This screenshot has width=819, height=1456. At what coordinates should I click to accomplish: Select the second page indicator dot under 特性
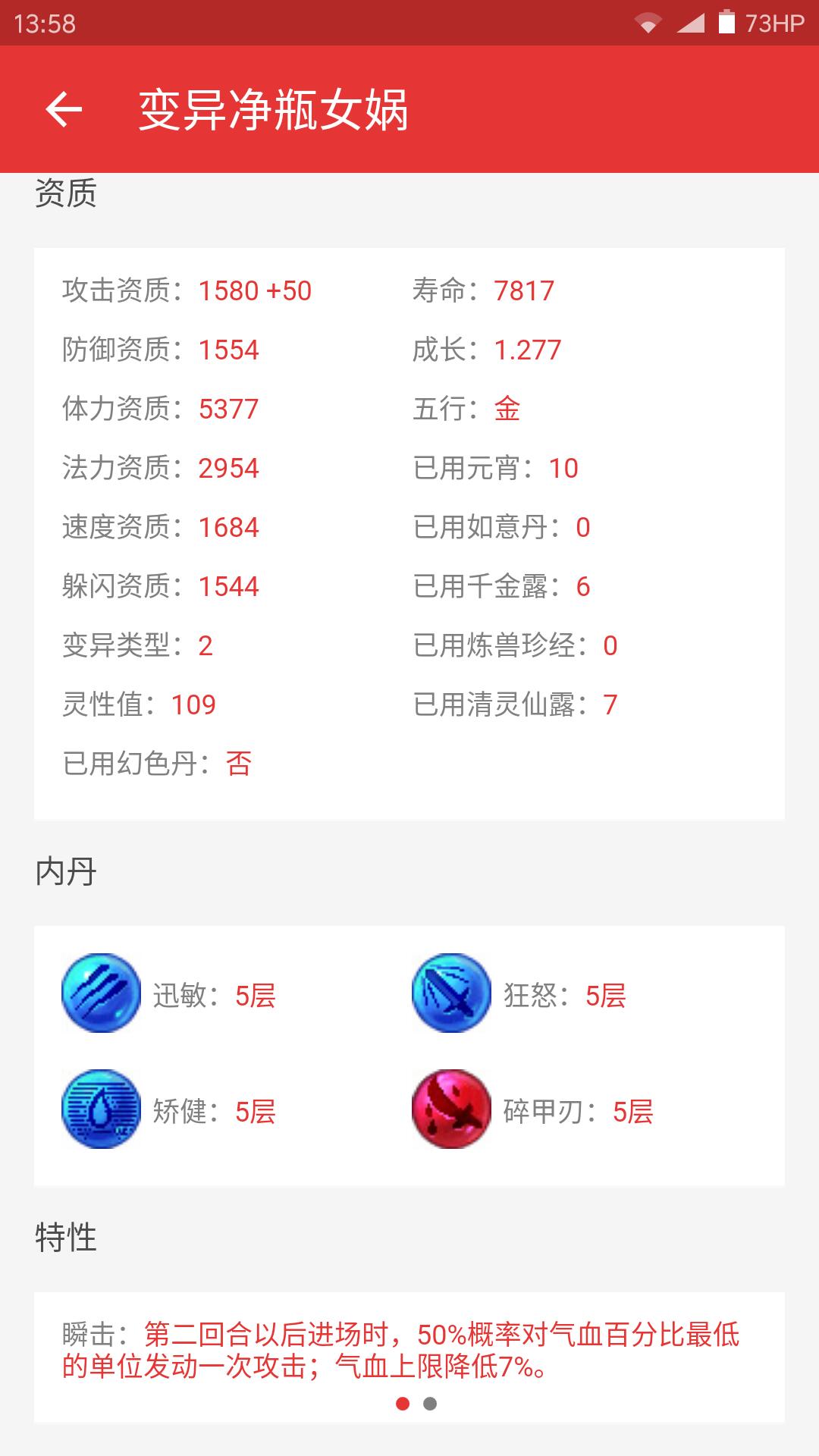tap(430, 1404)
